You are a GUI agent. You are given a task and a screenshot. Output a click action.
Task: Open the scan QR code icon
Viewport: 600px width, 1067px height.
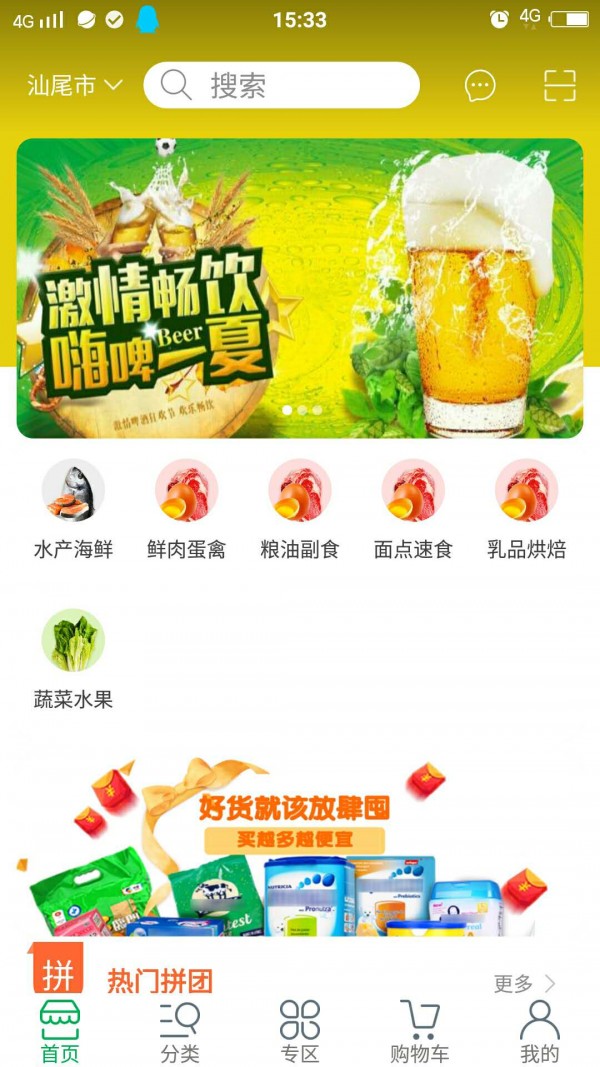(x=560, y=86)
